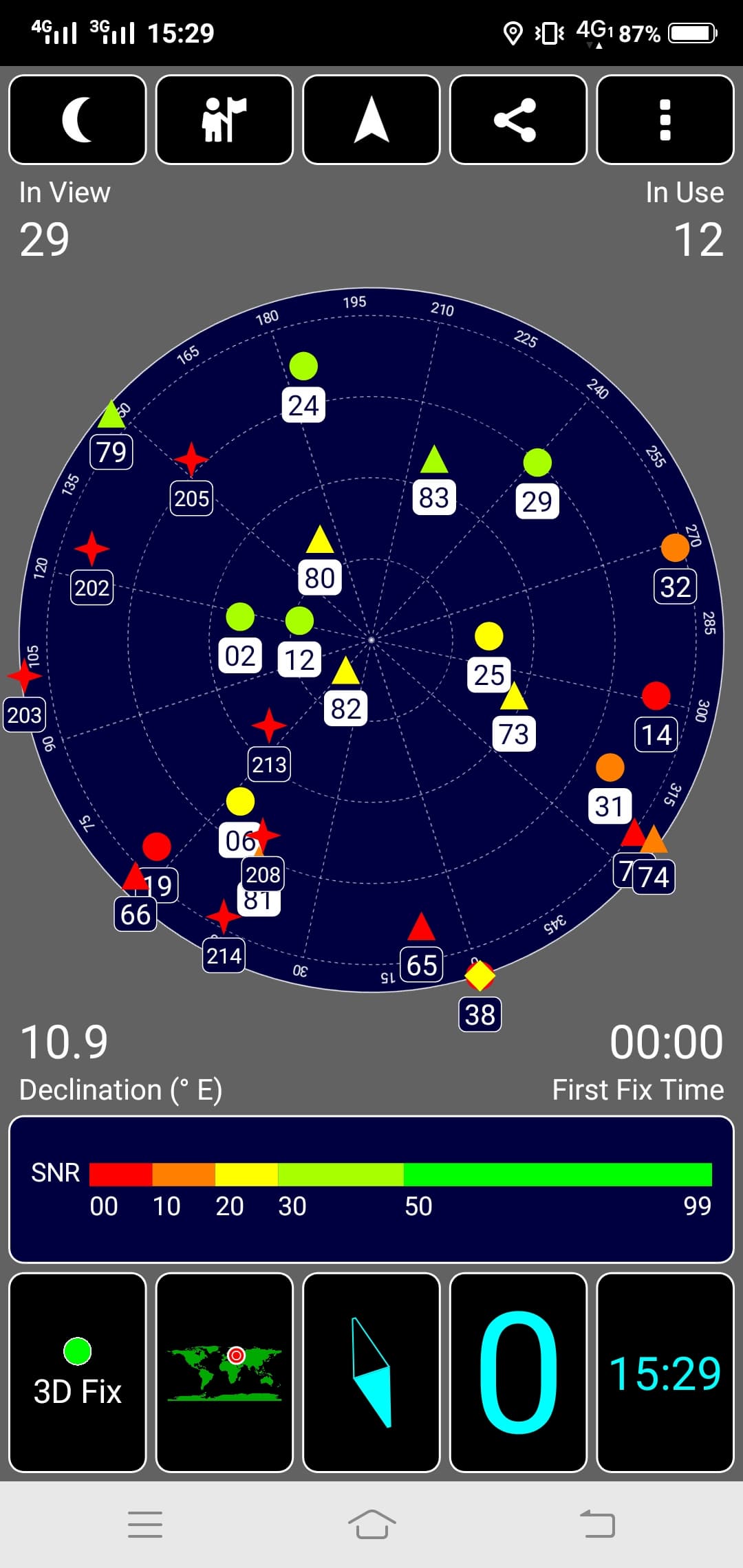Open the world map tile
The width and height of the screenshot is (743, 1568).
pyautogui.click(x=224, y=1372)
